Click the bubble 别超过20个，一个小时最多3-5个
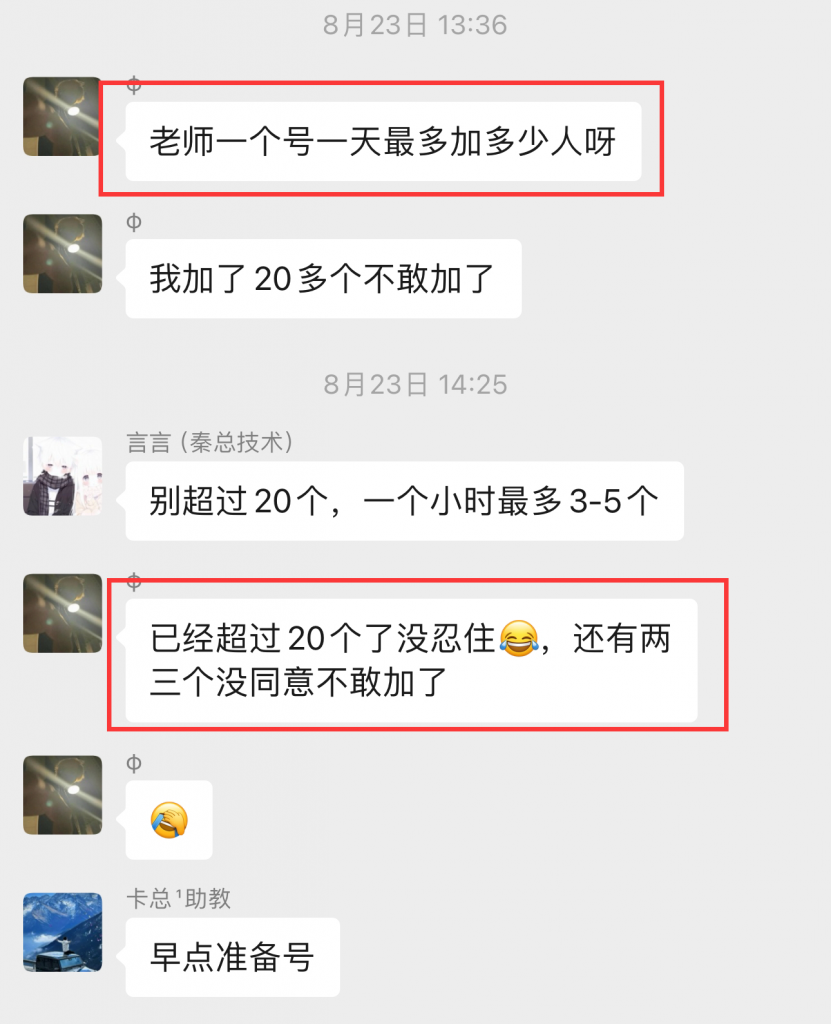The image size is (831, 1024). (404, 502)
